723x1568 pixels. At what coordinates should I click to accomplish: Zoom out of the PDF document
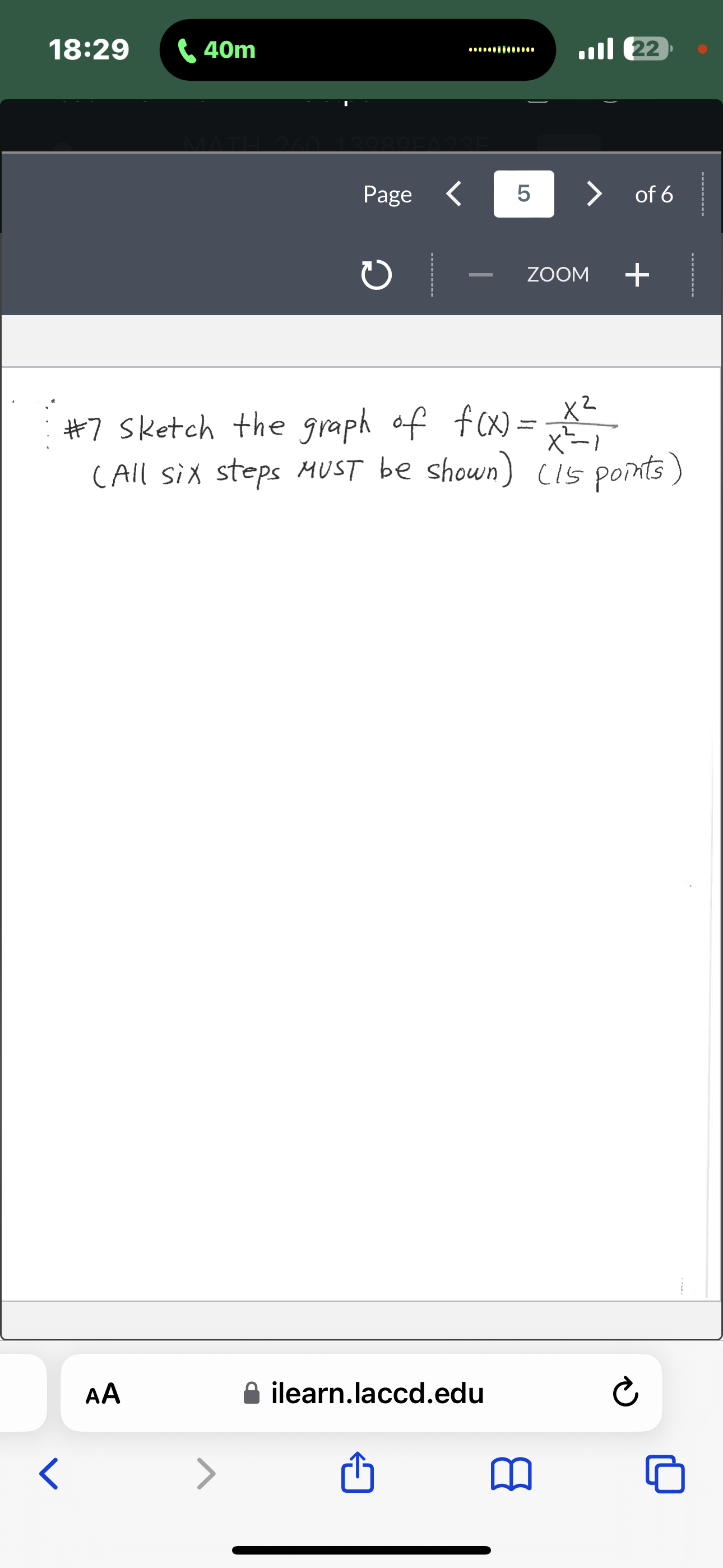tap(480, 274)
